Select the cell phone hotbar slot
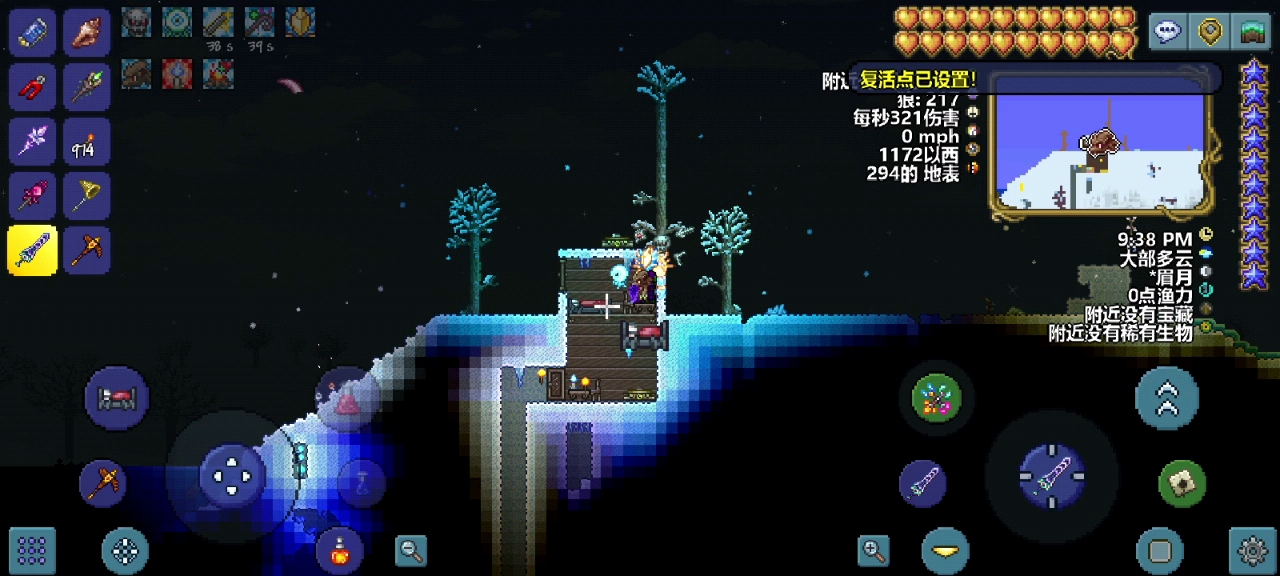Image resolution: width=1280 pixels, height=576 pixels. 32,32
